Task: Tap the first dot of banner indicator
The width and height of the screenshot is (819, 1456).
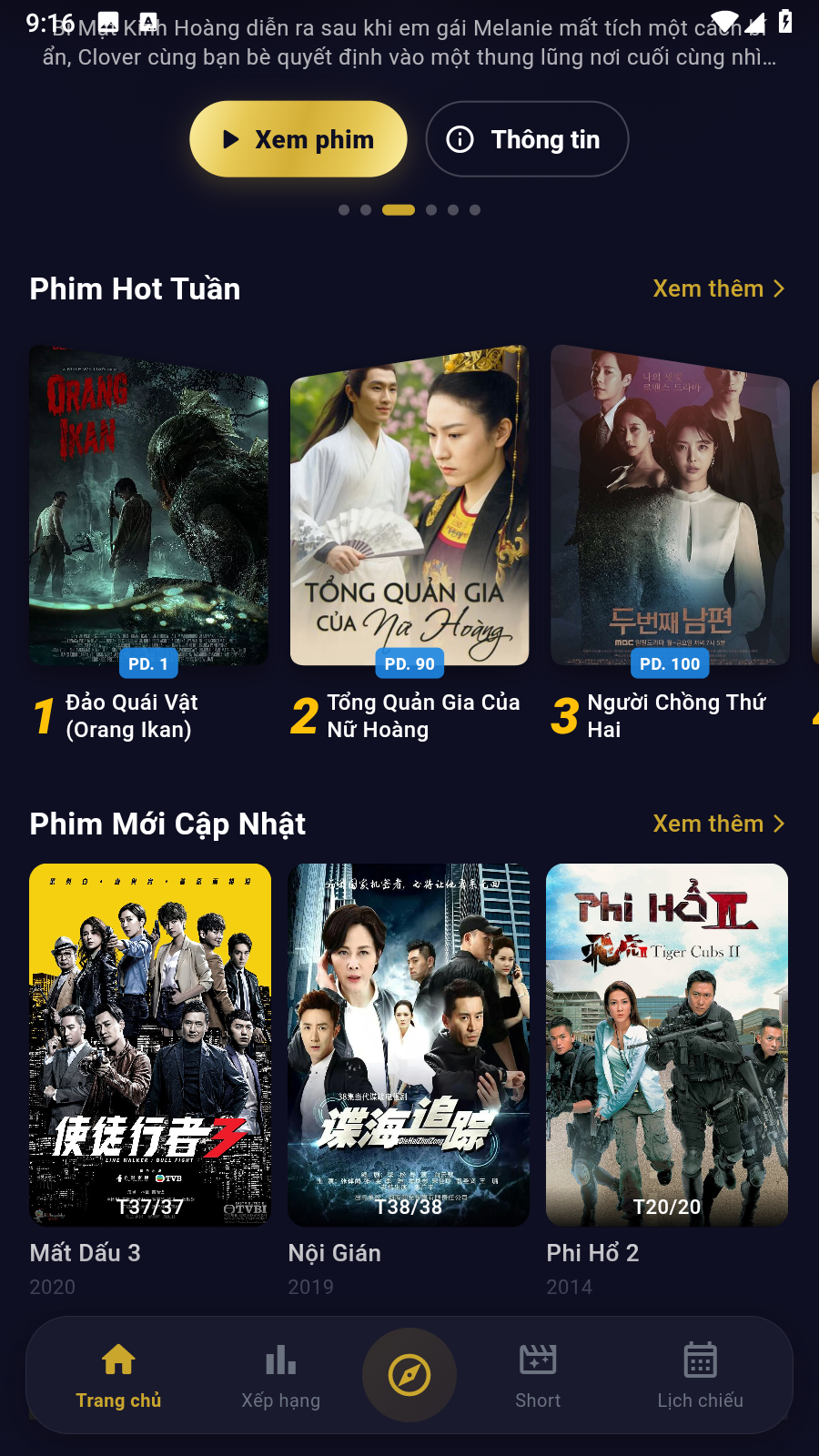Action: 344,210
